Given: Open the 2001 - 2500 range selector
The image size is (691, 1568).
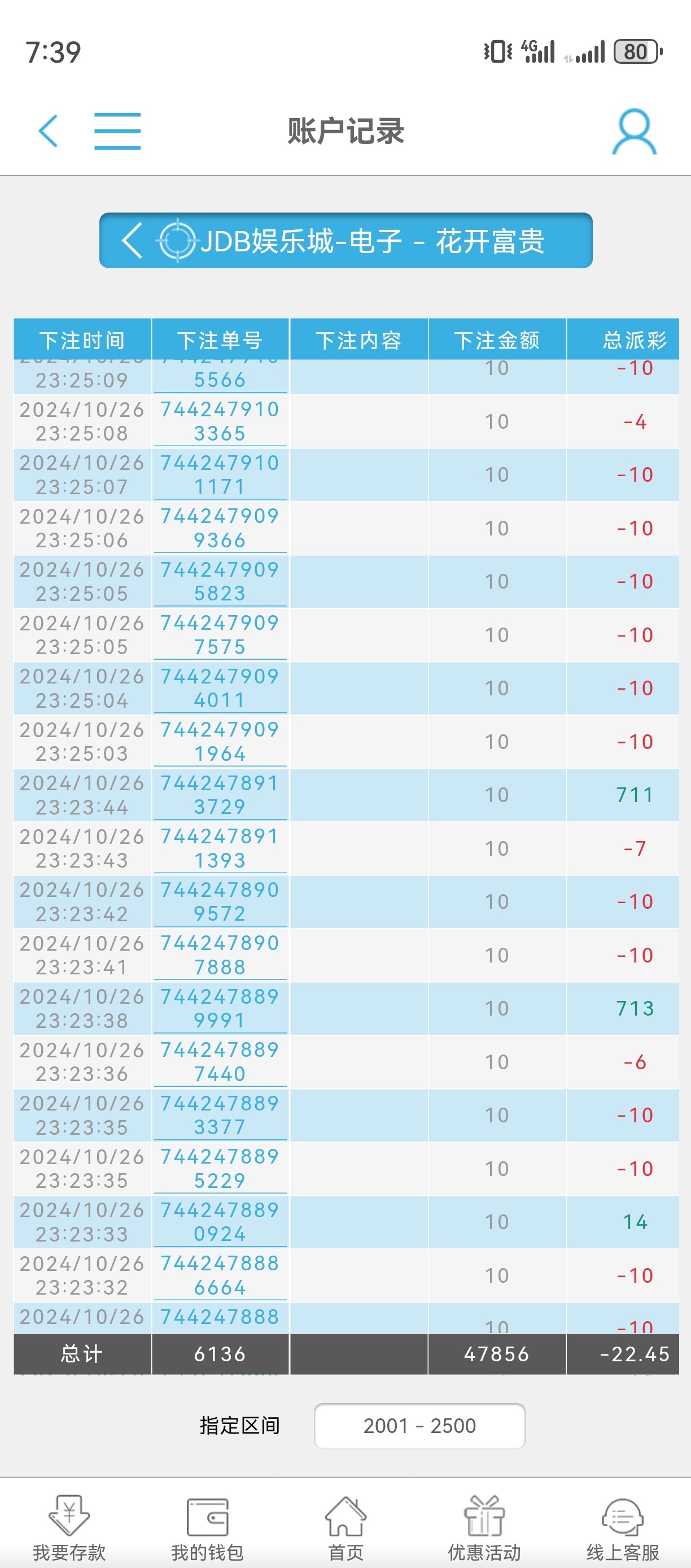Looking at the screenshot, I should coord(419,1426).
